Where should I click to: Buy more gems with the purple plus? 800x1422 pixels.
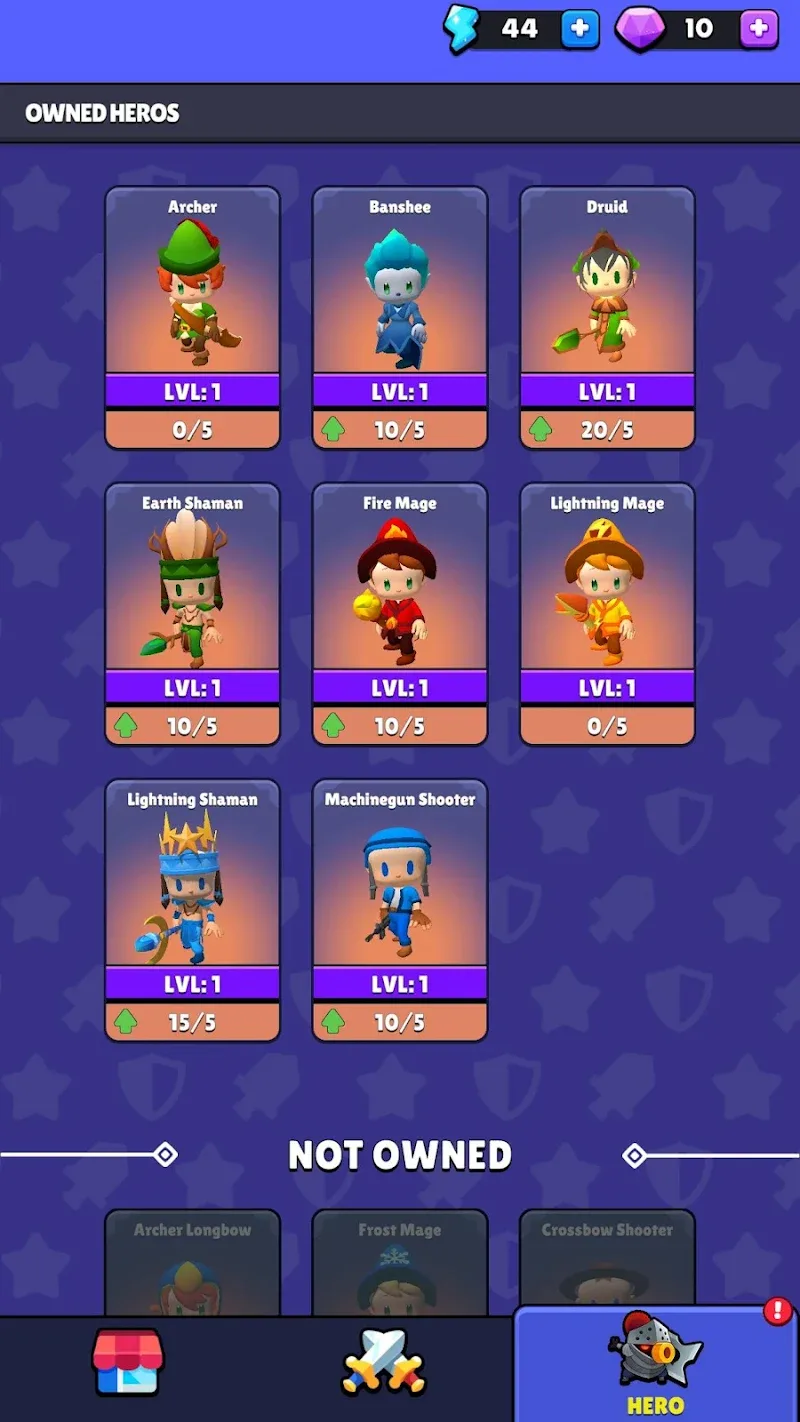(759, 29)
